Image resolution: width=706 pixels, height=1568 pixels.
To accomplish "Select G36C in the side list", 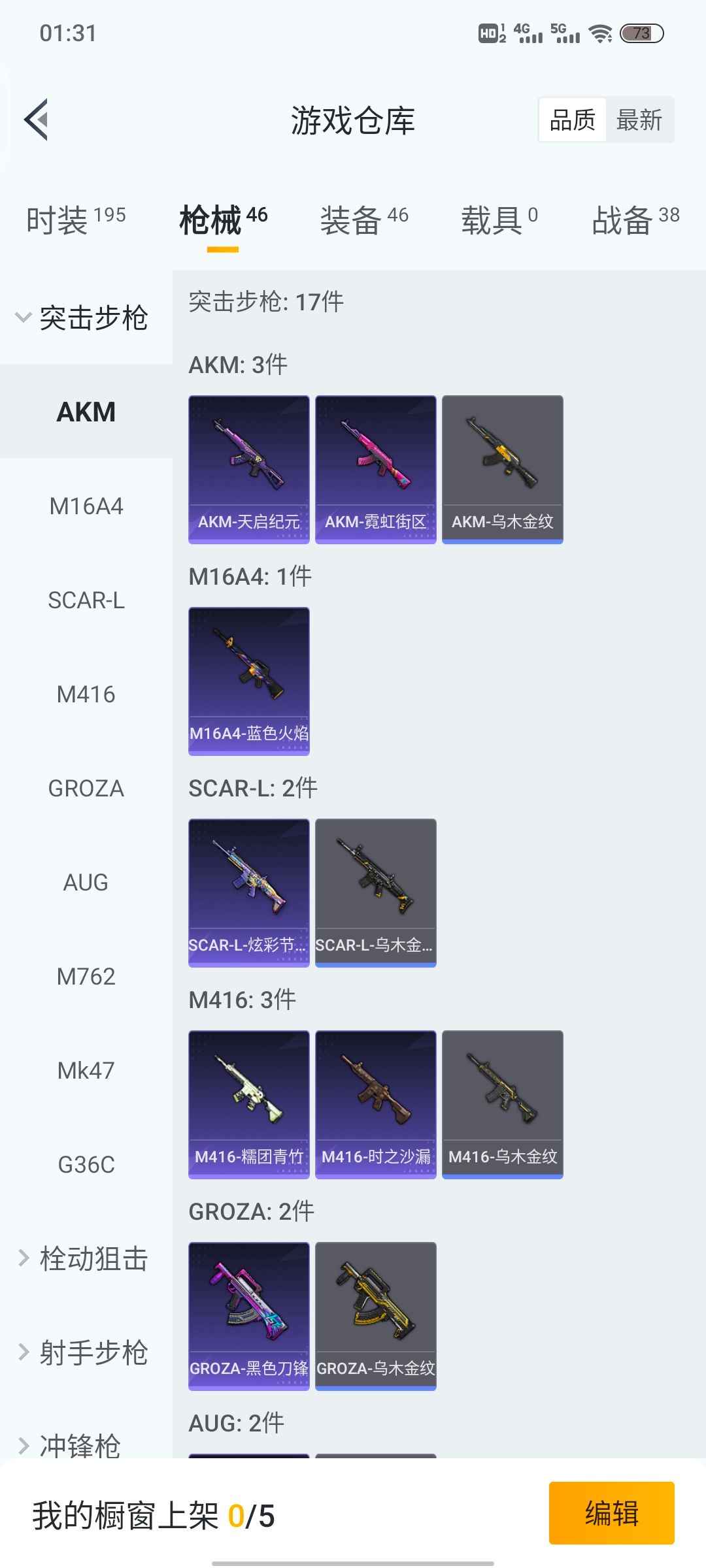I will click(x=86, y=1165).
